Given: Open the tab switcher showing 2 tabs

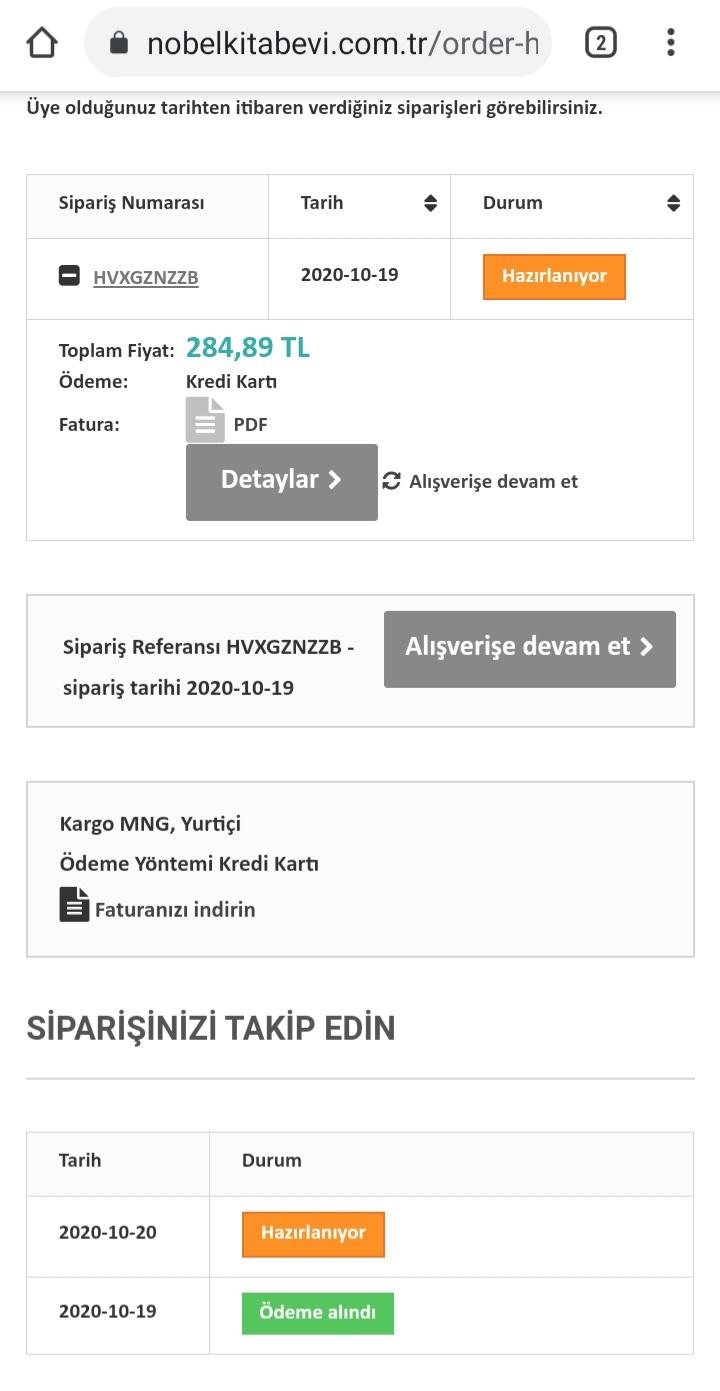Looking at the screenshot, I should click(600, 42).
